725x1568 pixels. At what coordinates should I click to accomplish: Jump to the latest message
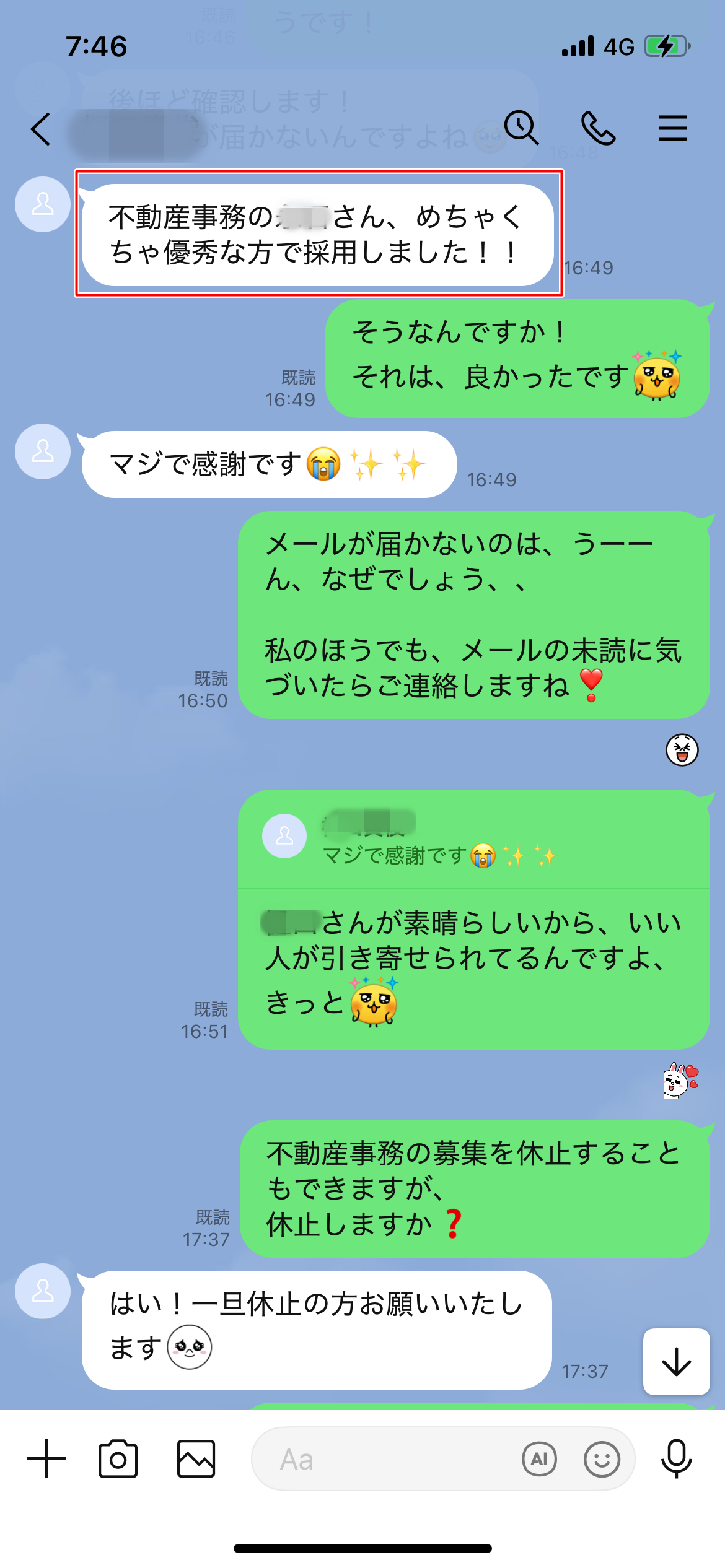[x=676, y=1362]
